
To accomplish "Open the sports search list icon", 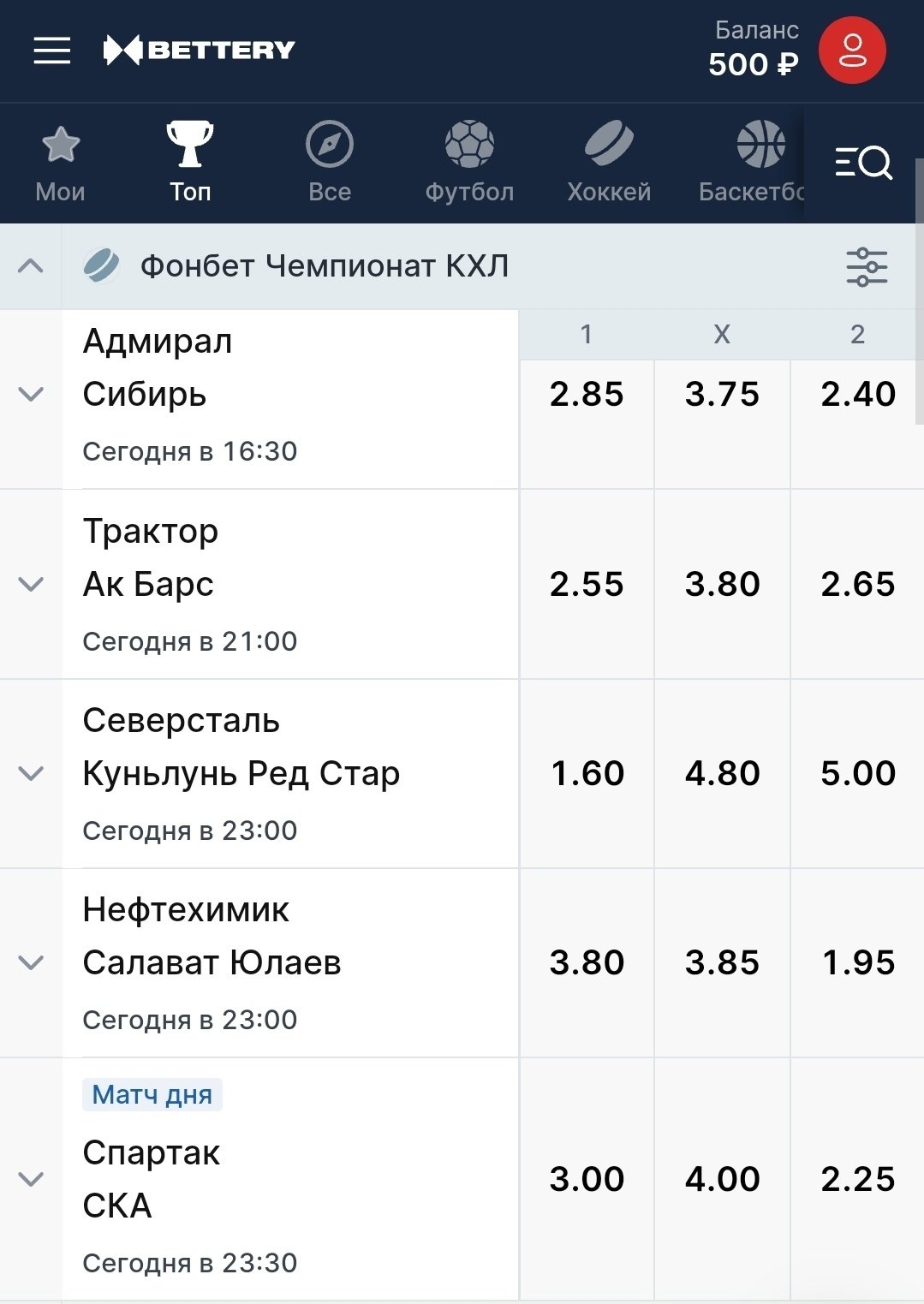I will coord(863,163).
